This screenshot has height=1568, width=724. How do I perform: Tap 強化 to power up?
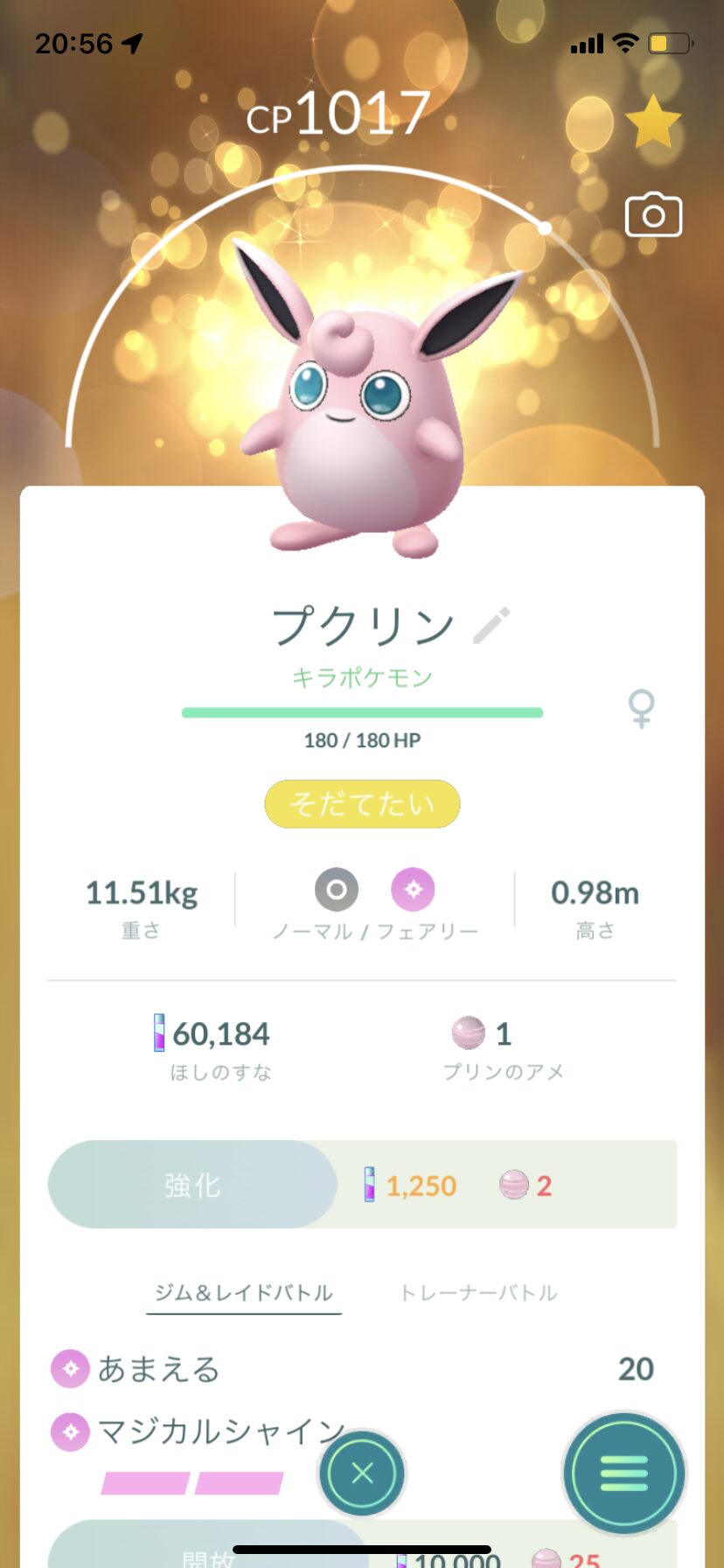click(192, 1184)
